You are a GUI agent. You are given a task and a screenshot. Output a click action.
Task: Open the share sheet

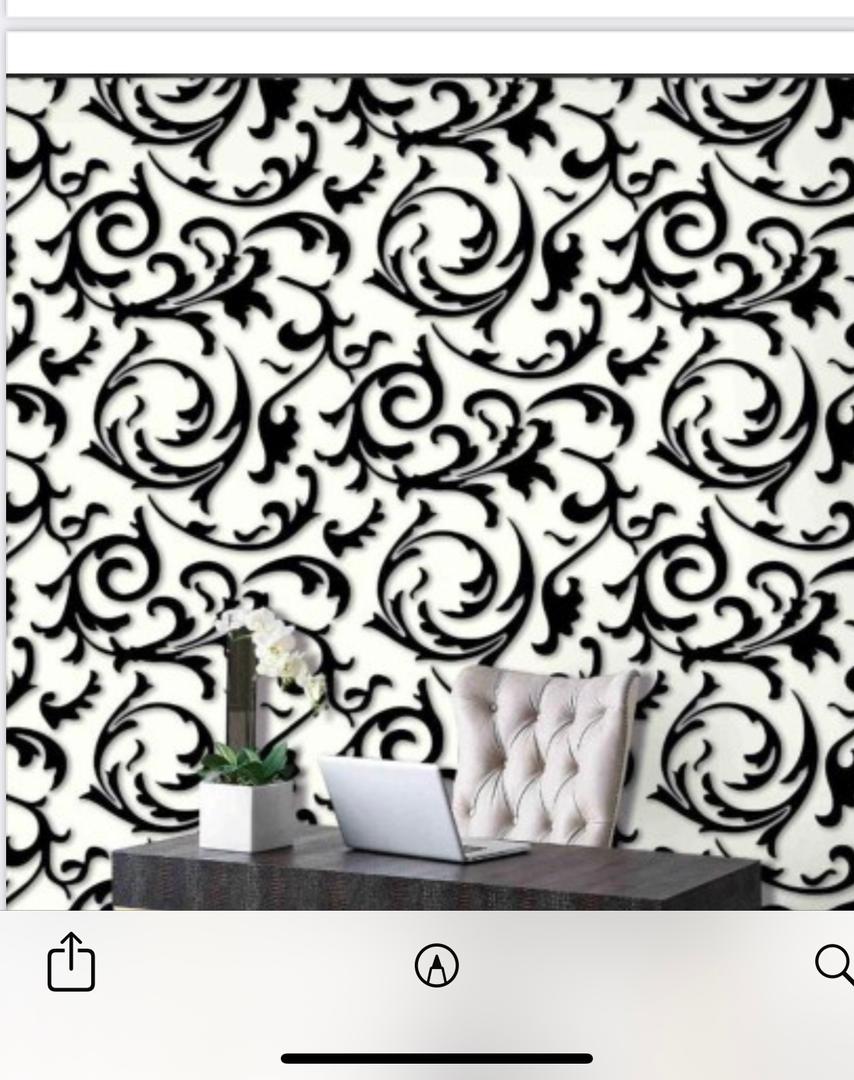[x=71, y=962]
